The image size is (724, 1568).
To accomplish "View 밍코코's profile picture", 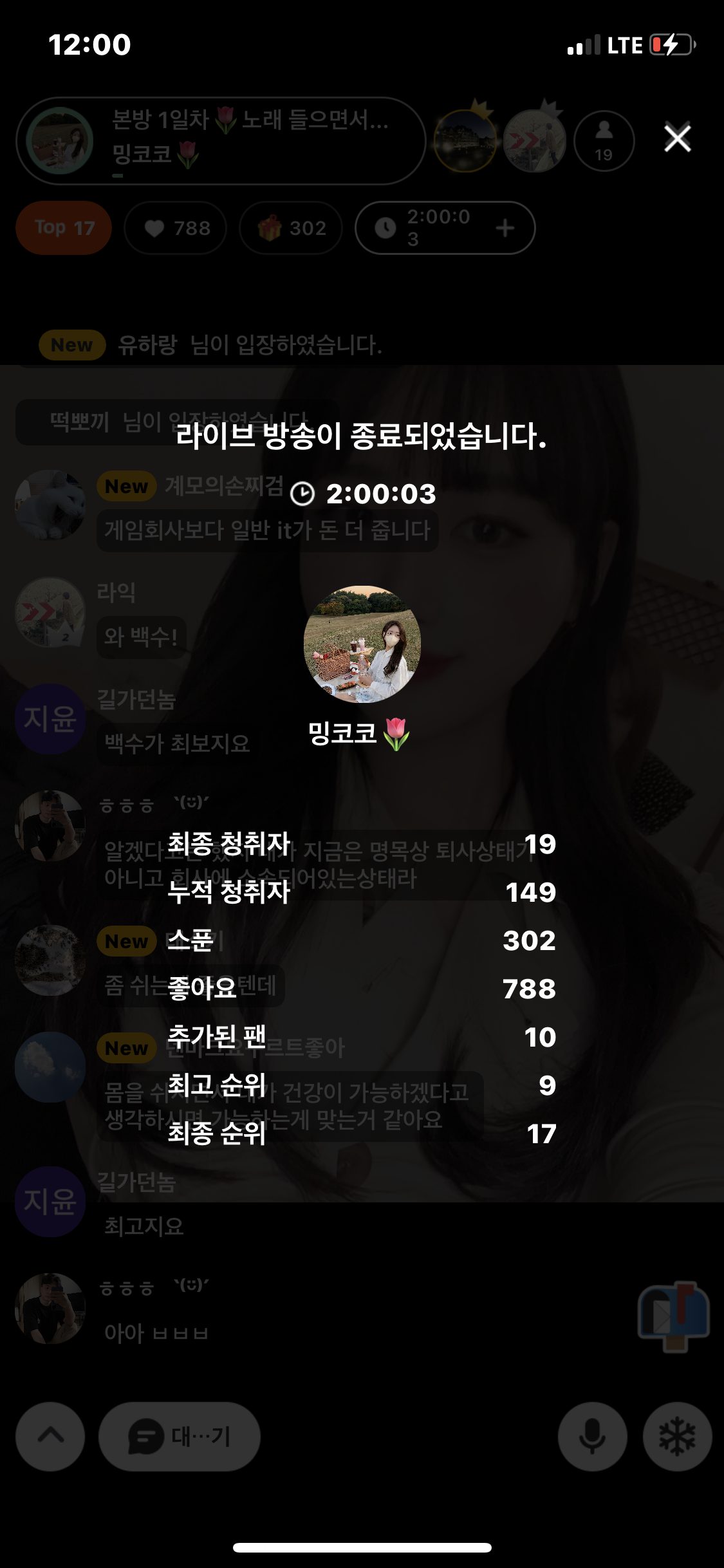I will click(x=362, y=644).
